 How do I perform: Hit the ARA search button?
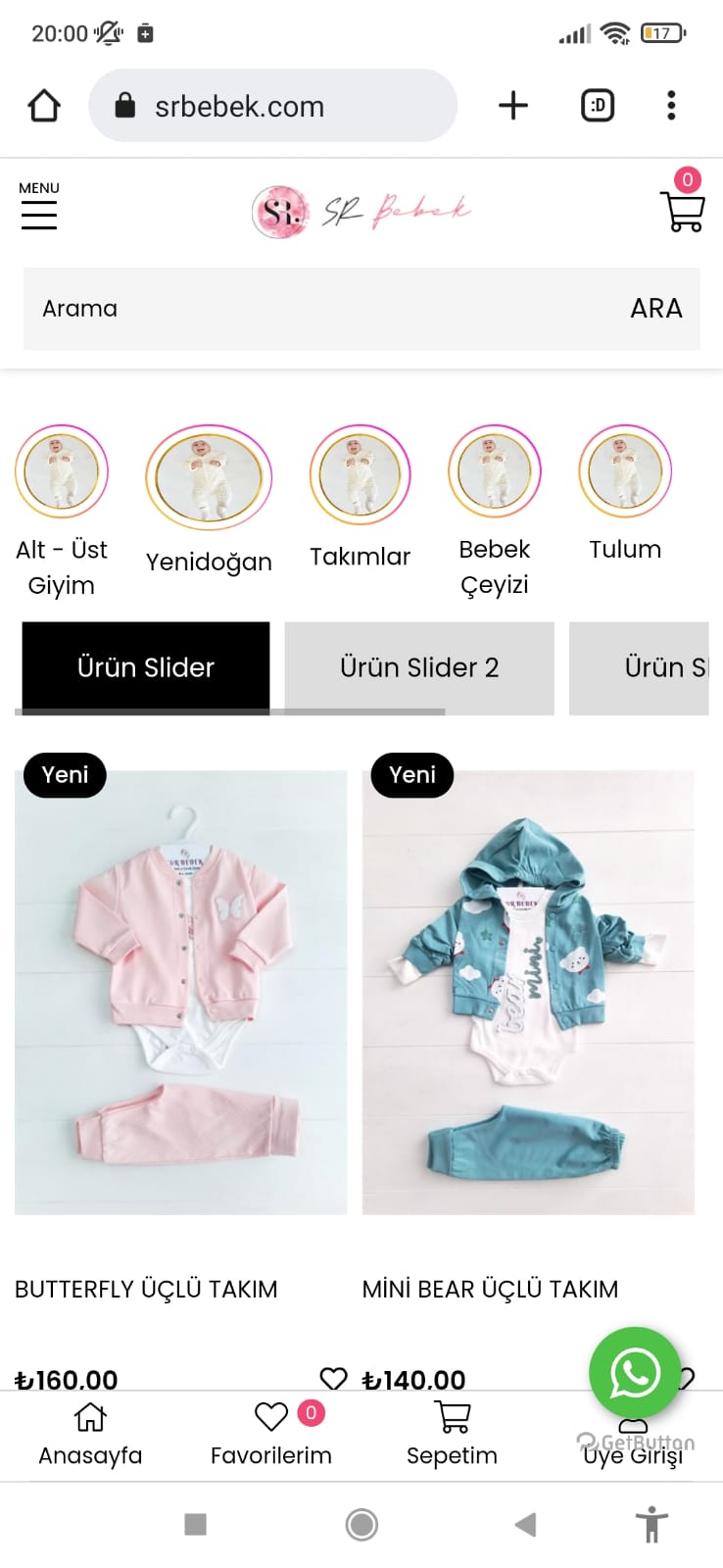click(x=656, y=309)
